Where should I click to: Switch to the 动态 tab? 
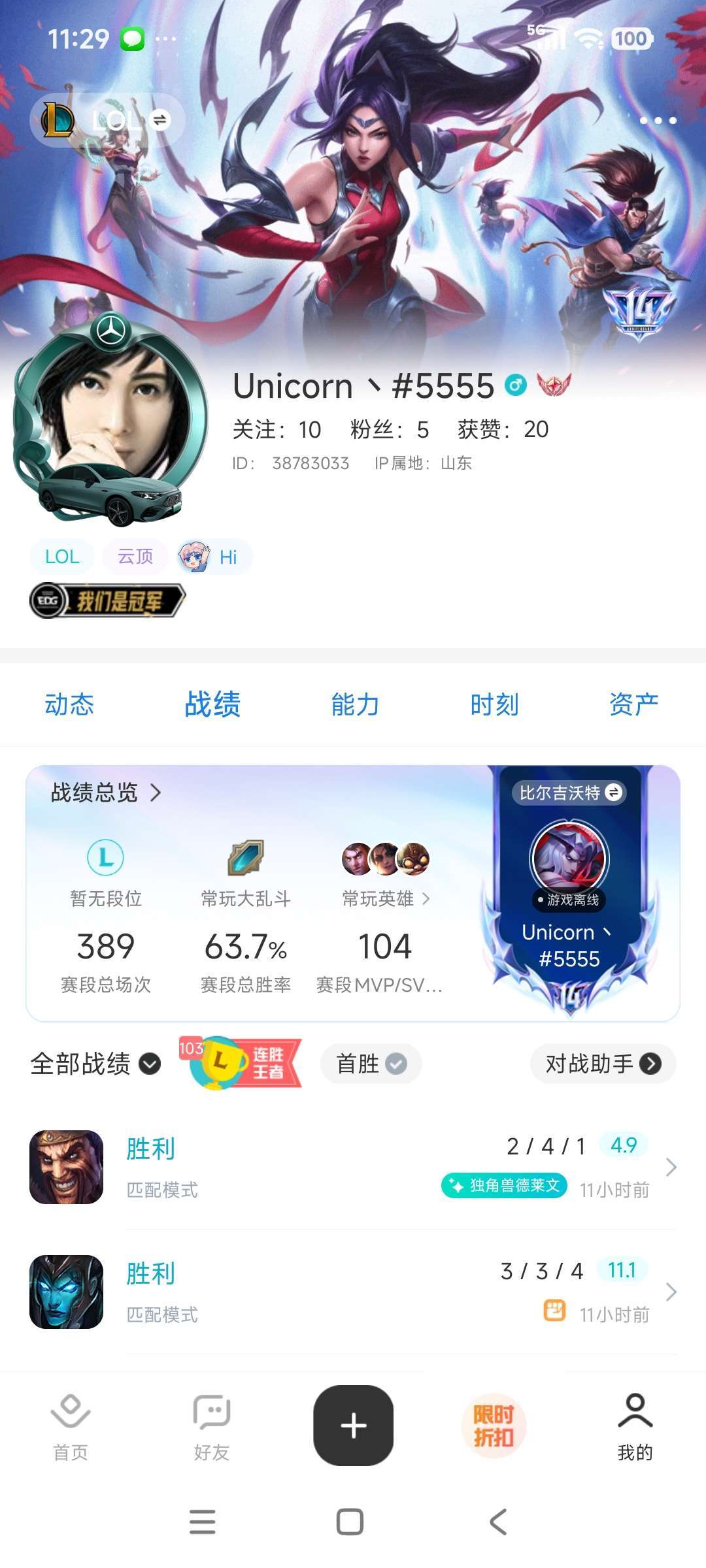[69, 705]
